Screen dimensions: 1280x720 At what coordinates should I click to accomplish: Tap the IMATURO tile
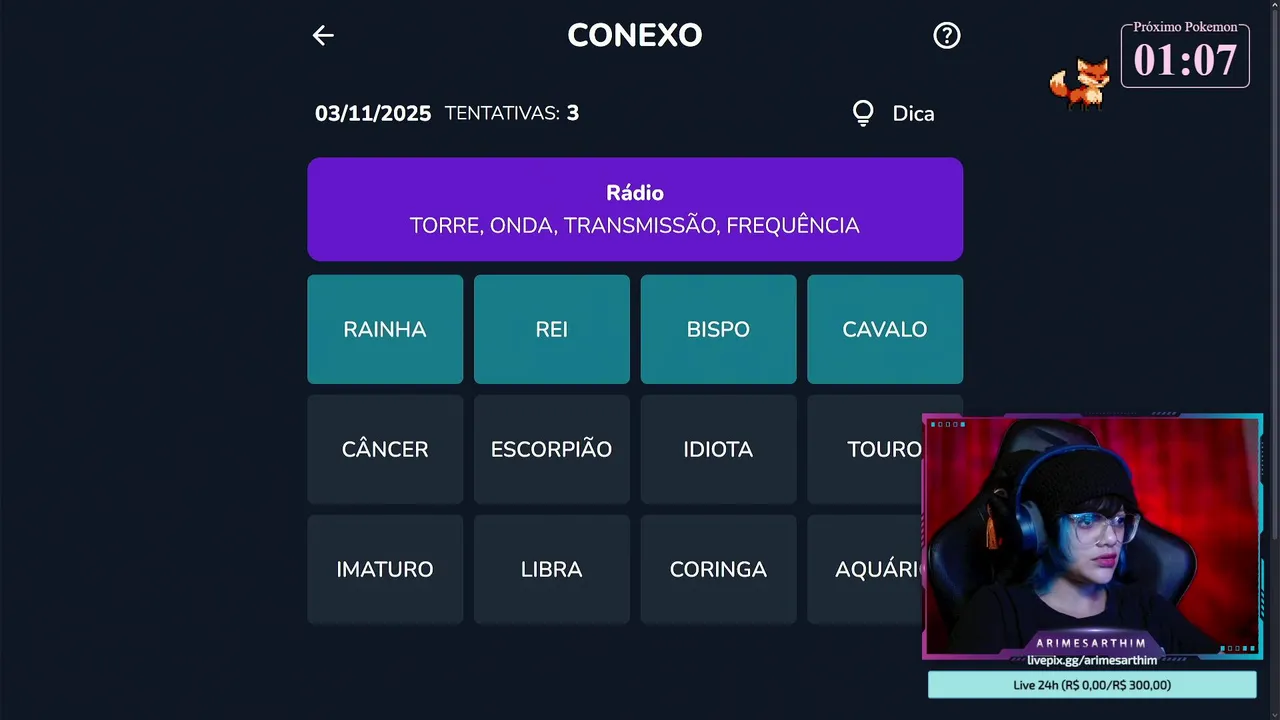point(385,569)
